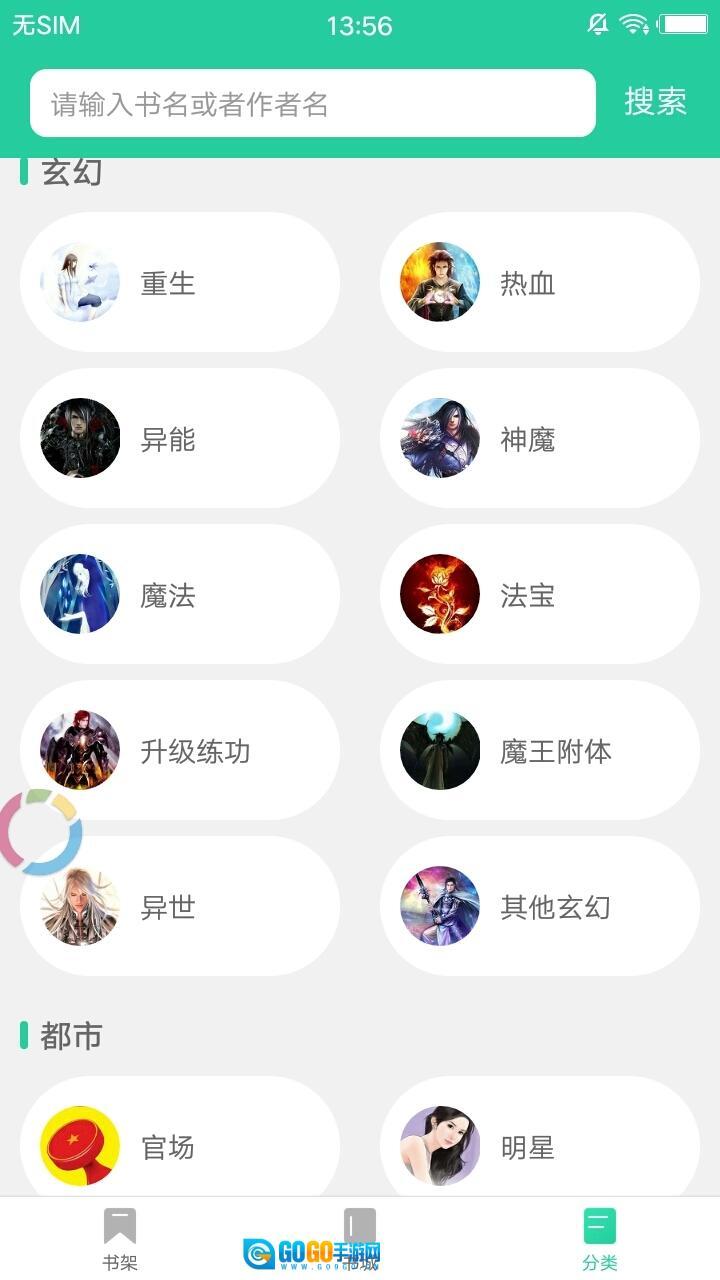The image size is (720, 1280).
Task: Browse the 魔王附体 category
Action: (x=540, y=751)
